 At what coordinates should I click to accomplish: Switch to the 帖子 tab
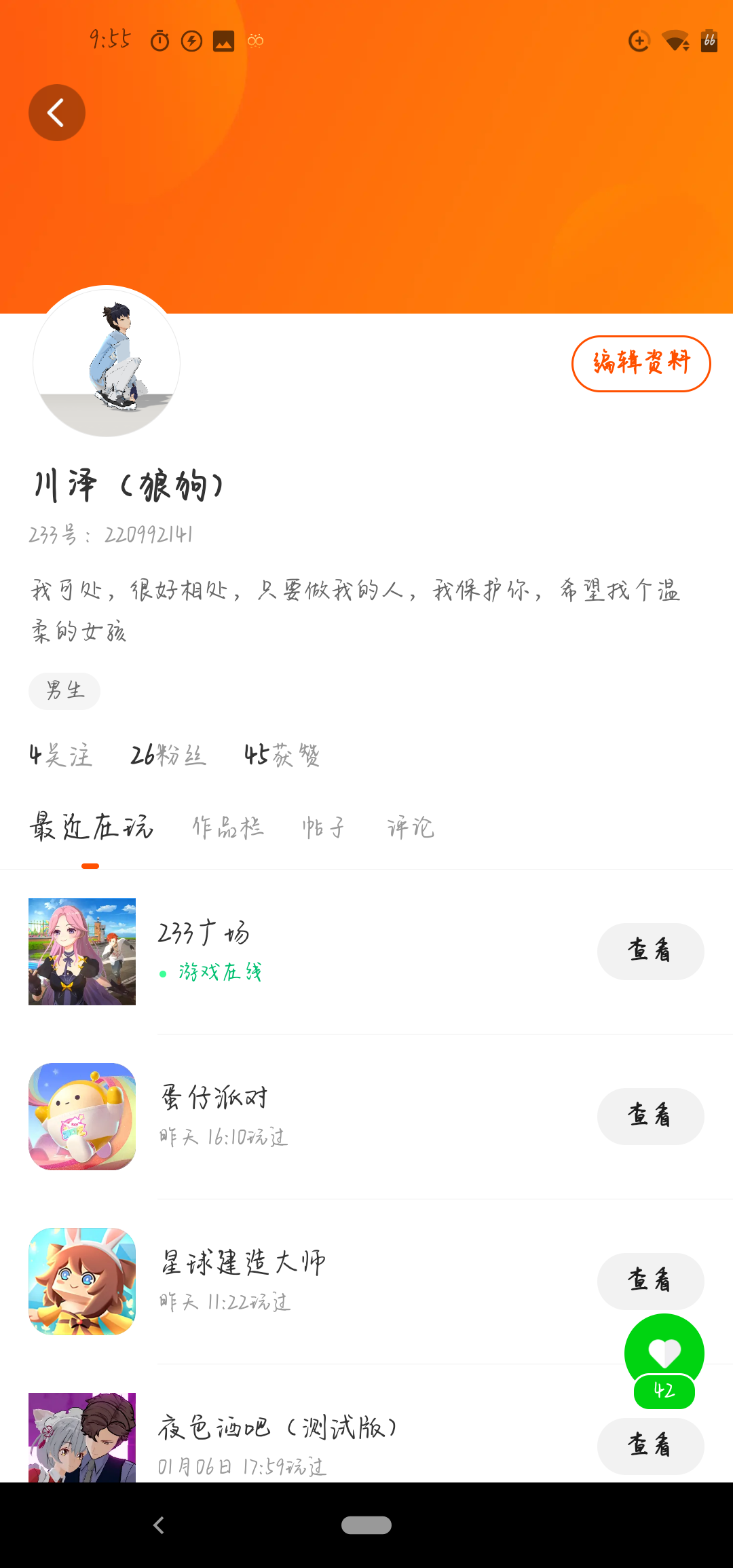coord(323,827)
